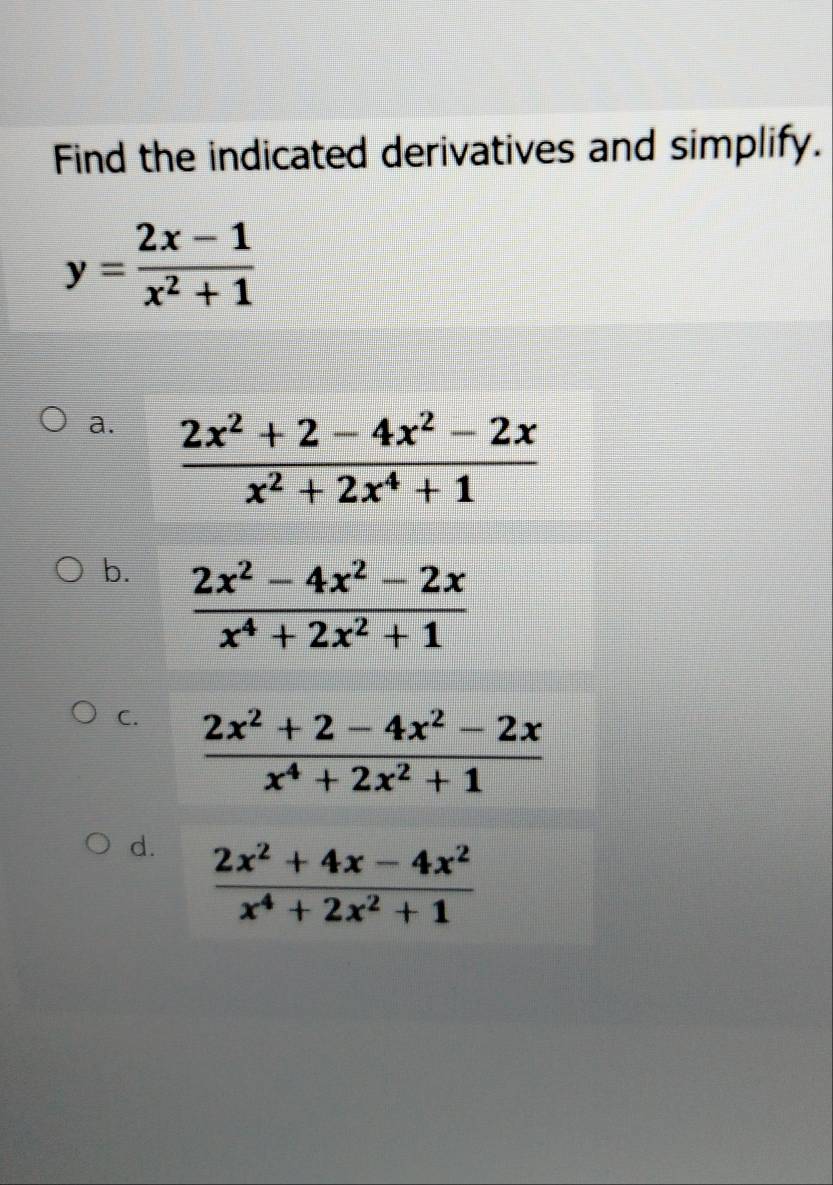Click the denominator x4 plus 2x2 plus 1 in option d
Viewport: 833px width, 1185px height.
343,909
